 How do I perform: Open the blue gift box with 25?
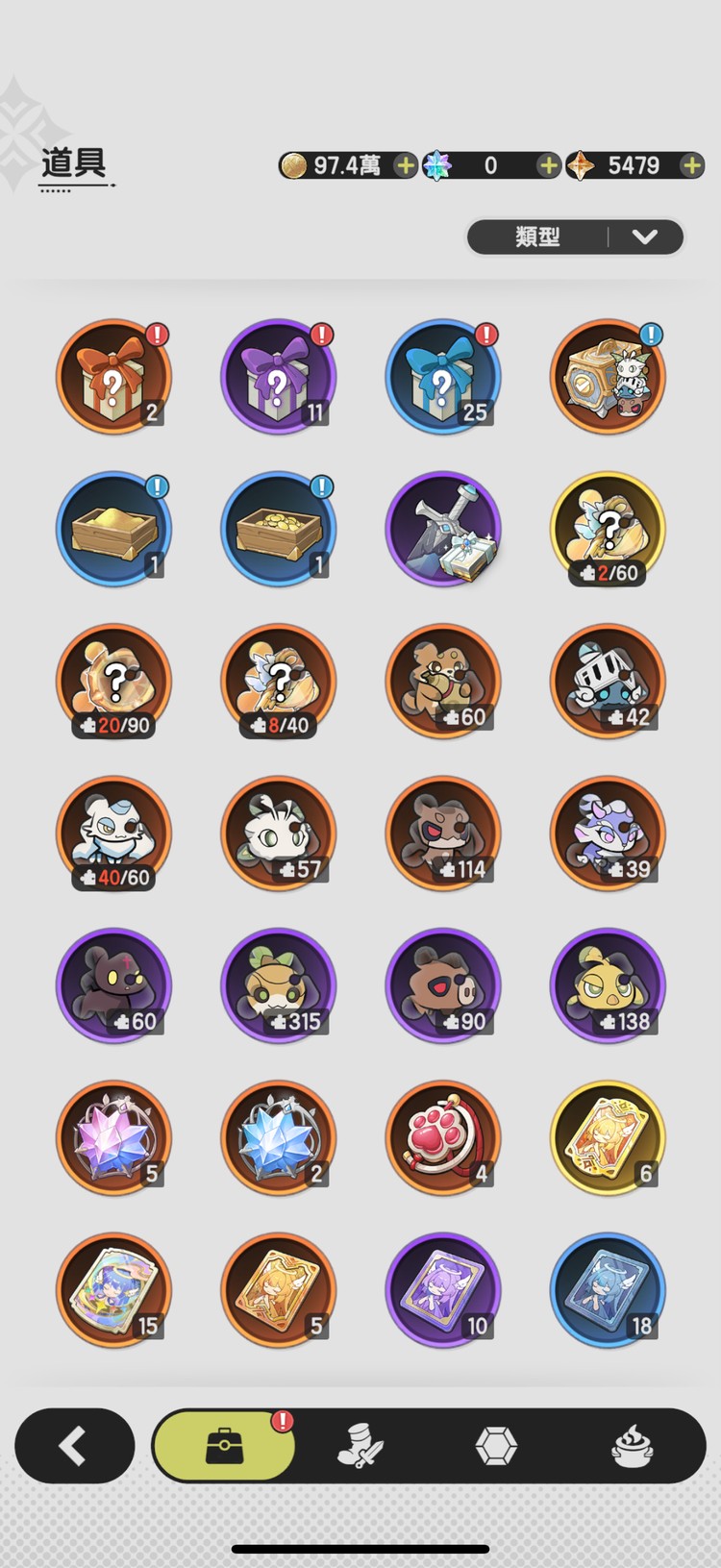pos(442,377)
